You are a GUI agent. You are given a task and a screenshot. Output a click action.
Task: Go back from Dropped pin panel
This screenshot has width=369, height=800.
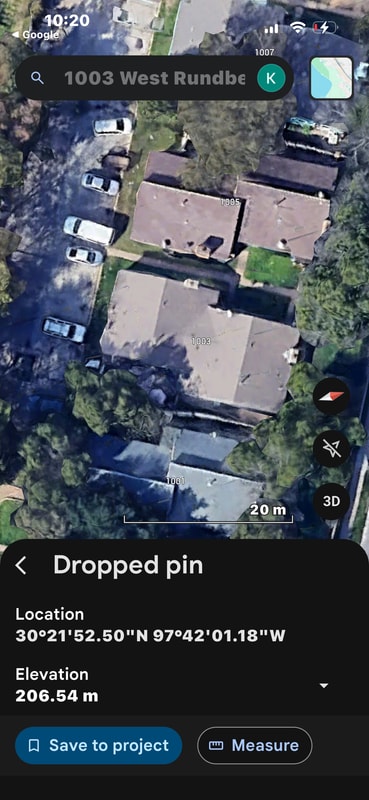21,565
